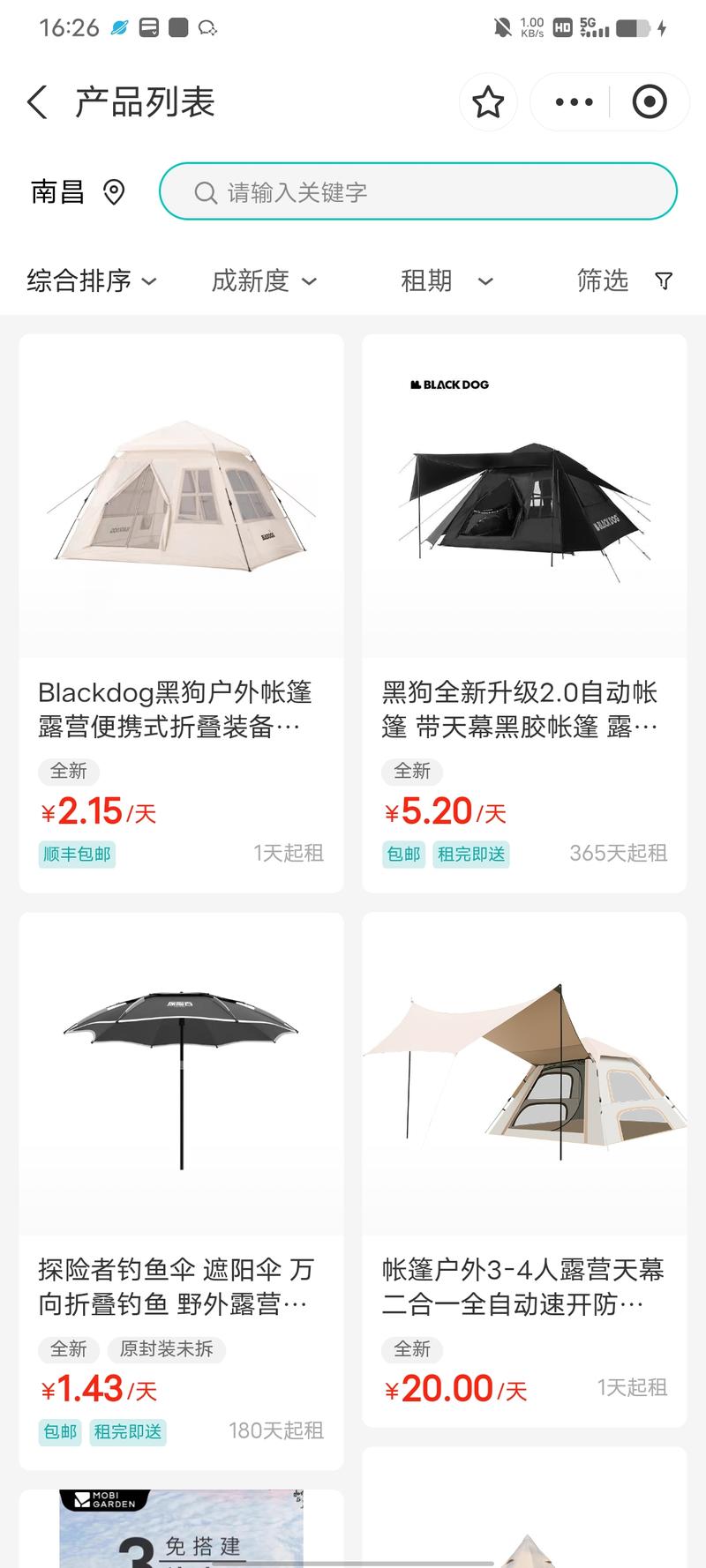Go back from the 产品列表 page
This screenshot has width=706, height=1568.
point(37,102)
